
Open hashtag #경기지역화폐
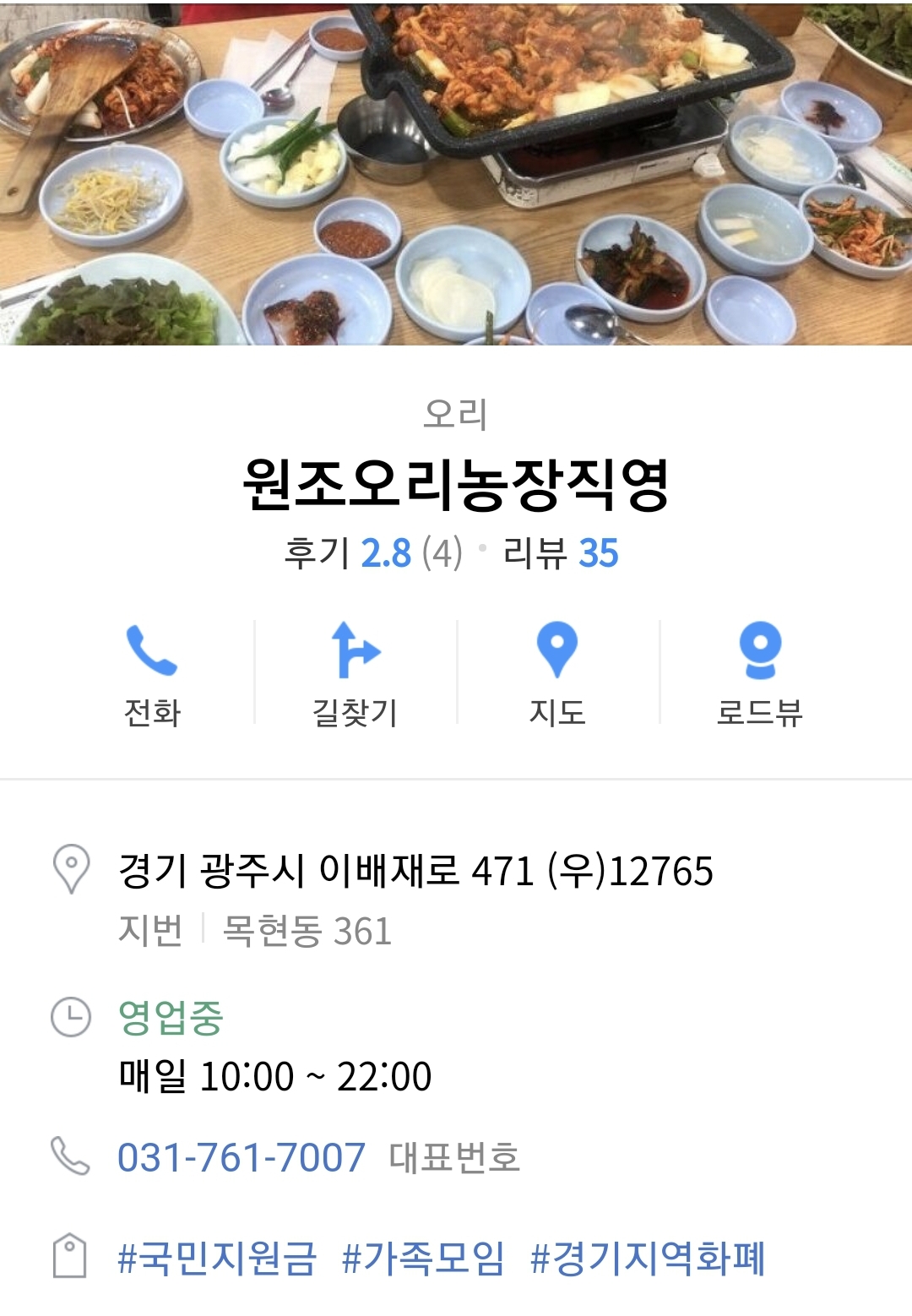(x=648, y=1258)
